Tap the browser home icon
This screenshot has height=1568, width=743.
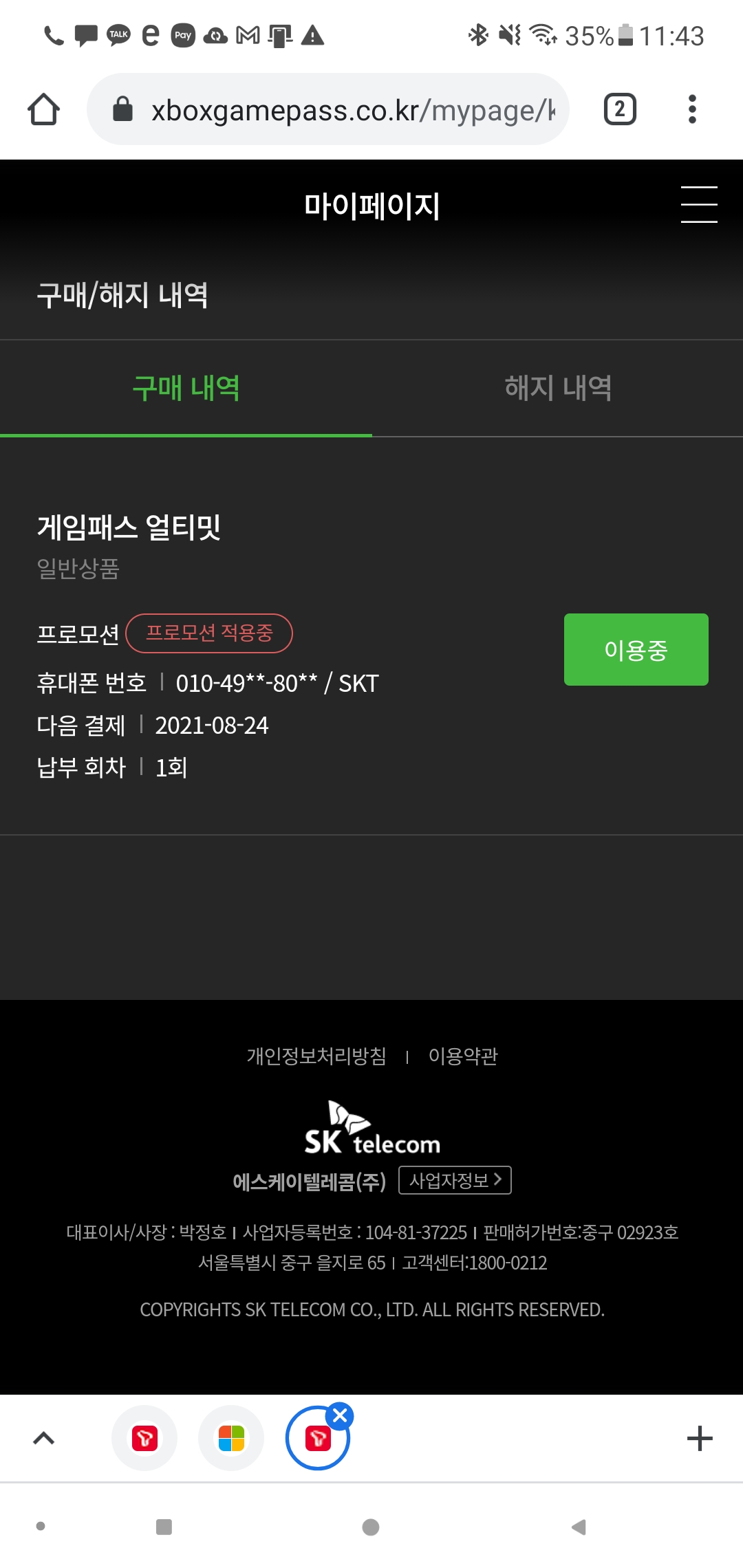pyautogui.click(x=44, y=109)
